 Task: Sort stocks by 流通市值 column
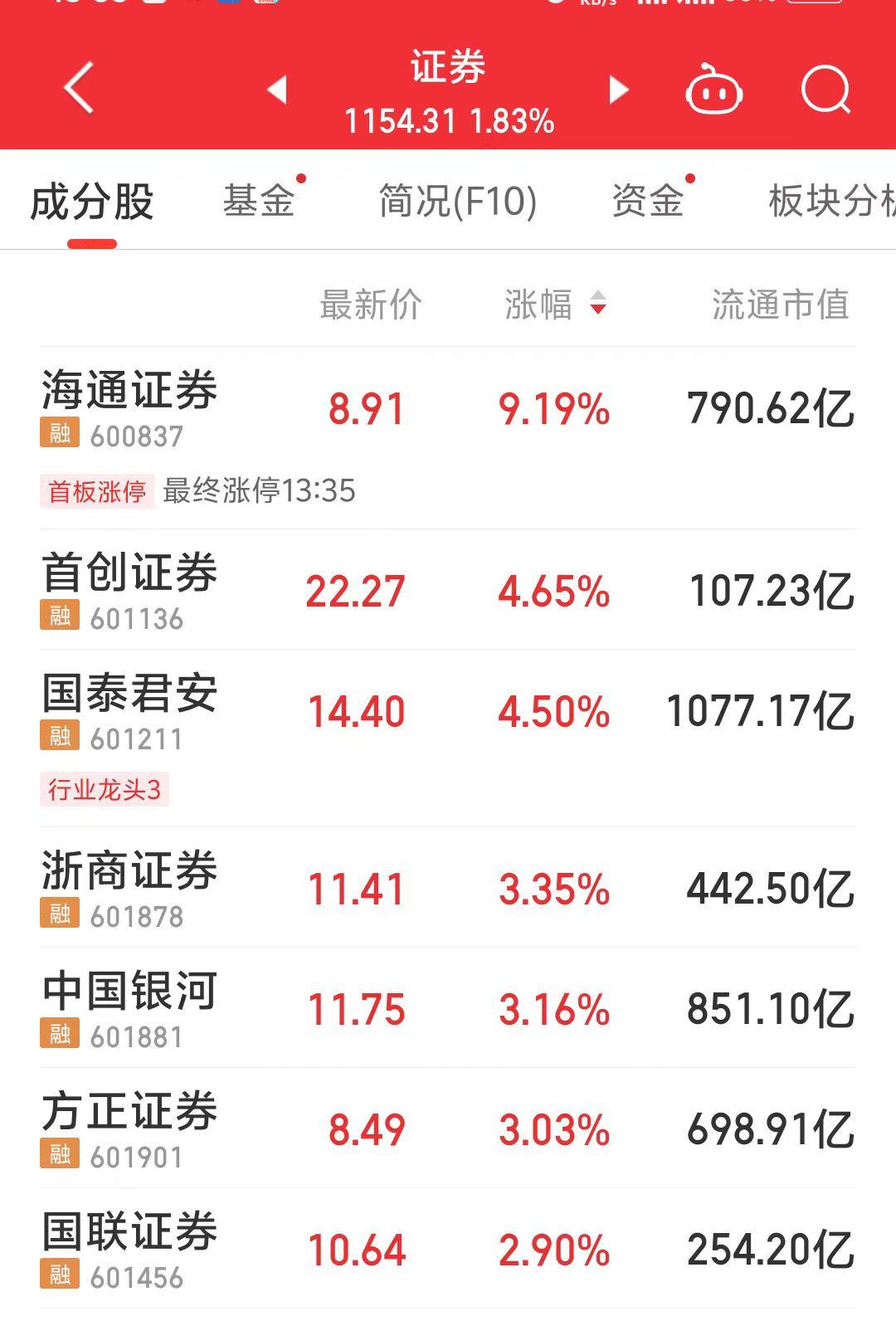point(780,305)
